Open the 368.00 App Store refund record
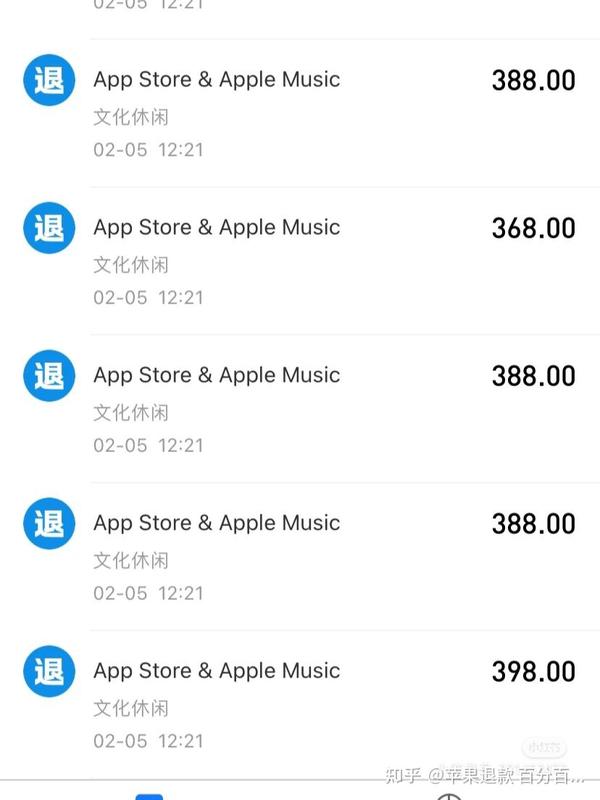600x800 pixels. coord(300,260)
